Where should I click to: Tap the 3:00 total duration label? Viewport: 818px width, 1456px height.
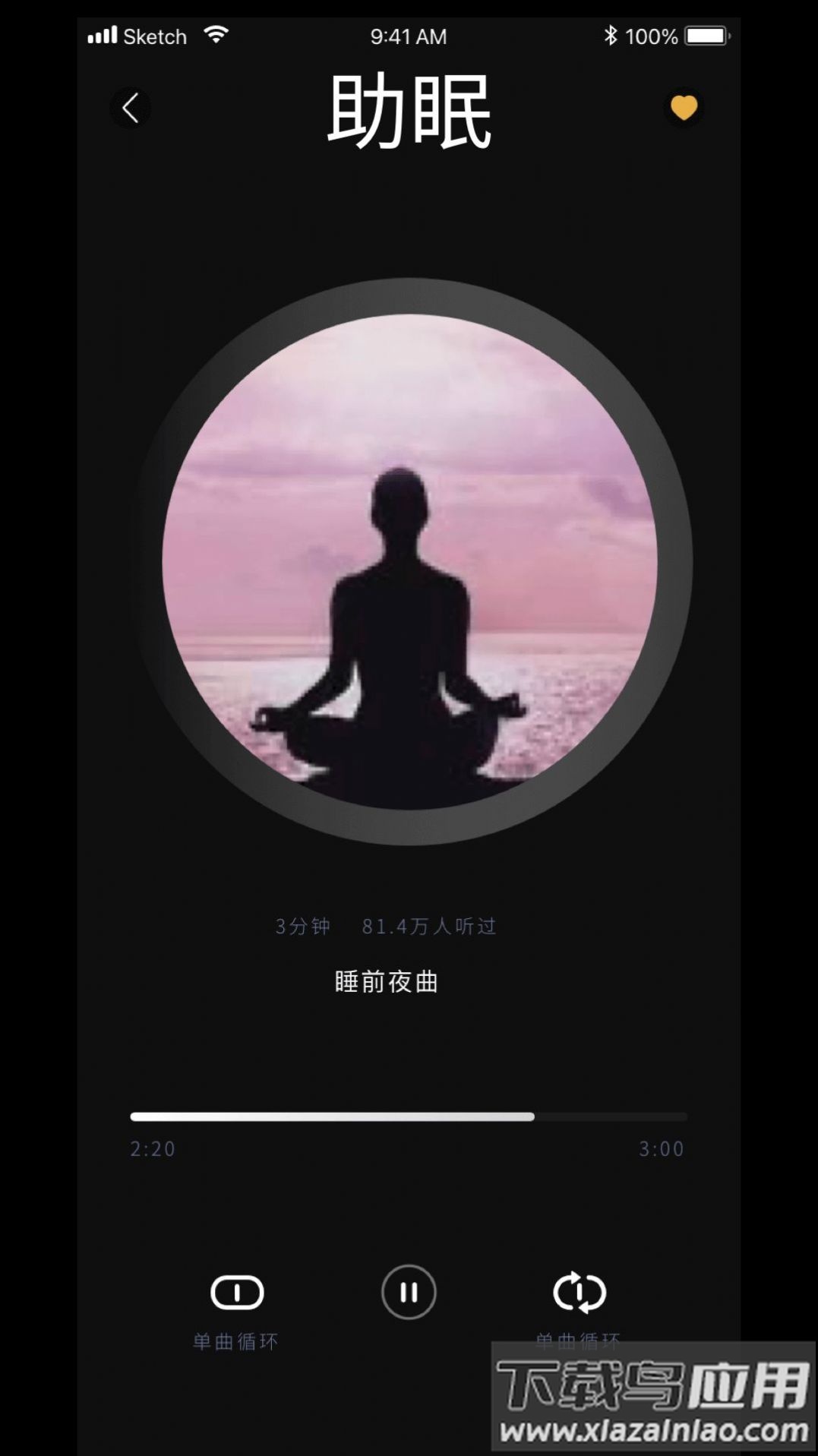click(659, 1149)
